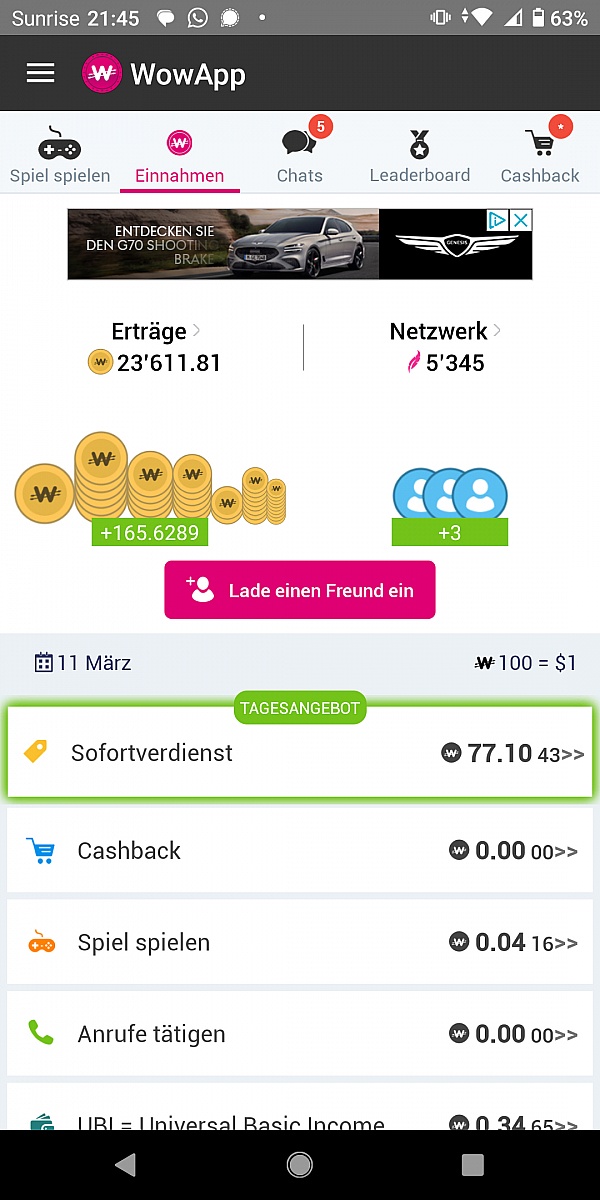600x1200 pixels.
Task: Close the Genesis G70 ad banner
Action: coord(521,220)
